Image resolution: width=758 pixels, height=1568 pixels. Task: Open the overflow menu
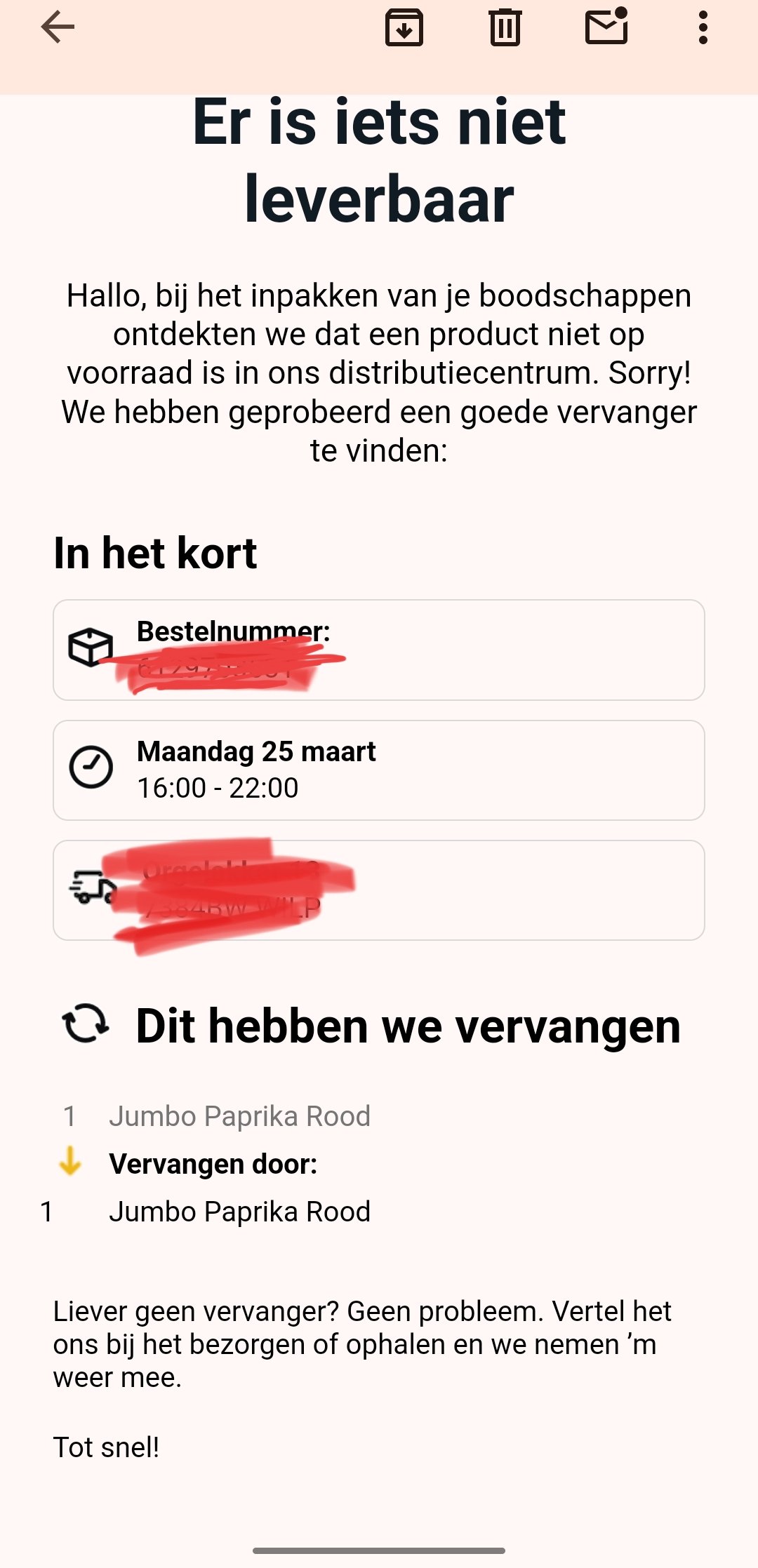click(x=703, y=28)
